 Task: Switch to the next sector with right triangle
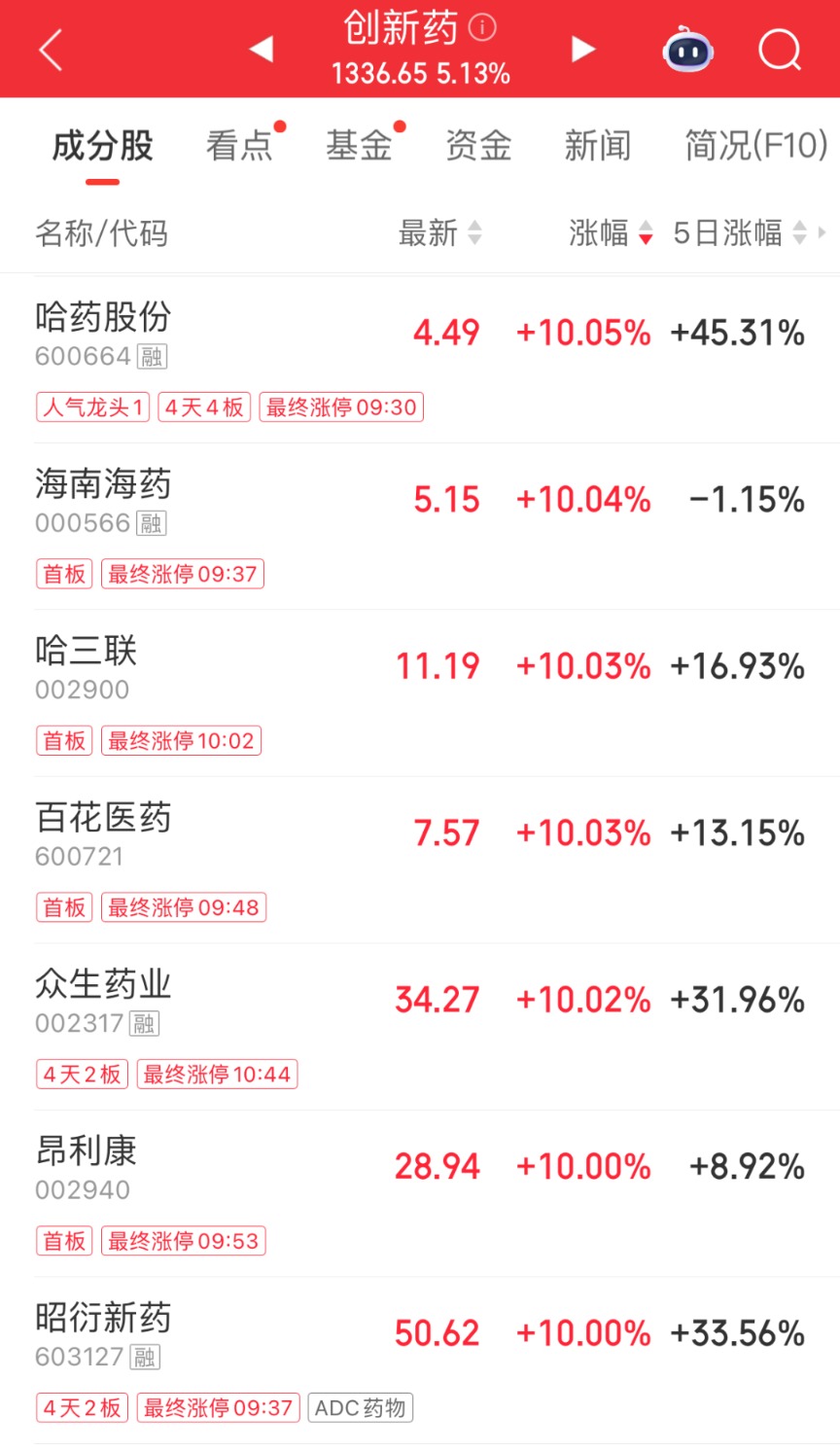[x=582, y=49]
